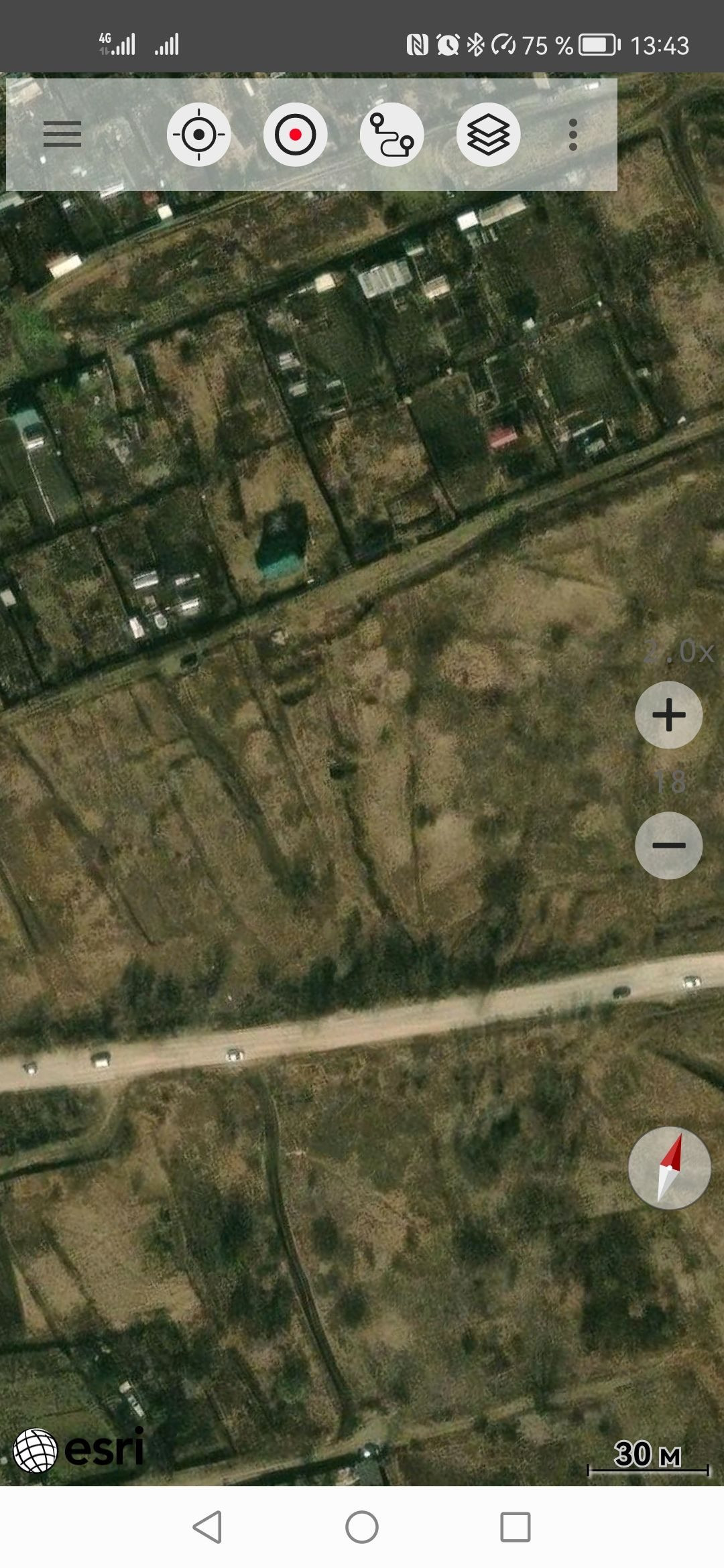
Task: Open the route planning tool
Action: coord(391,135)
